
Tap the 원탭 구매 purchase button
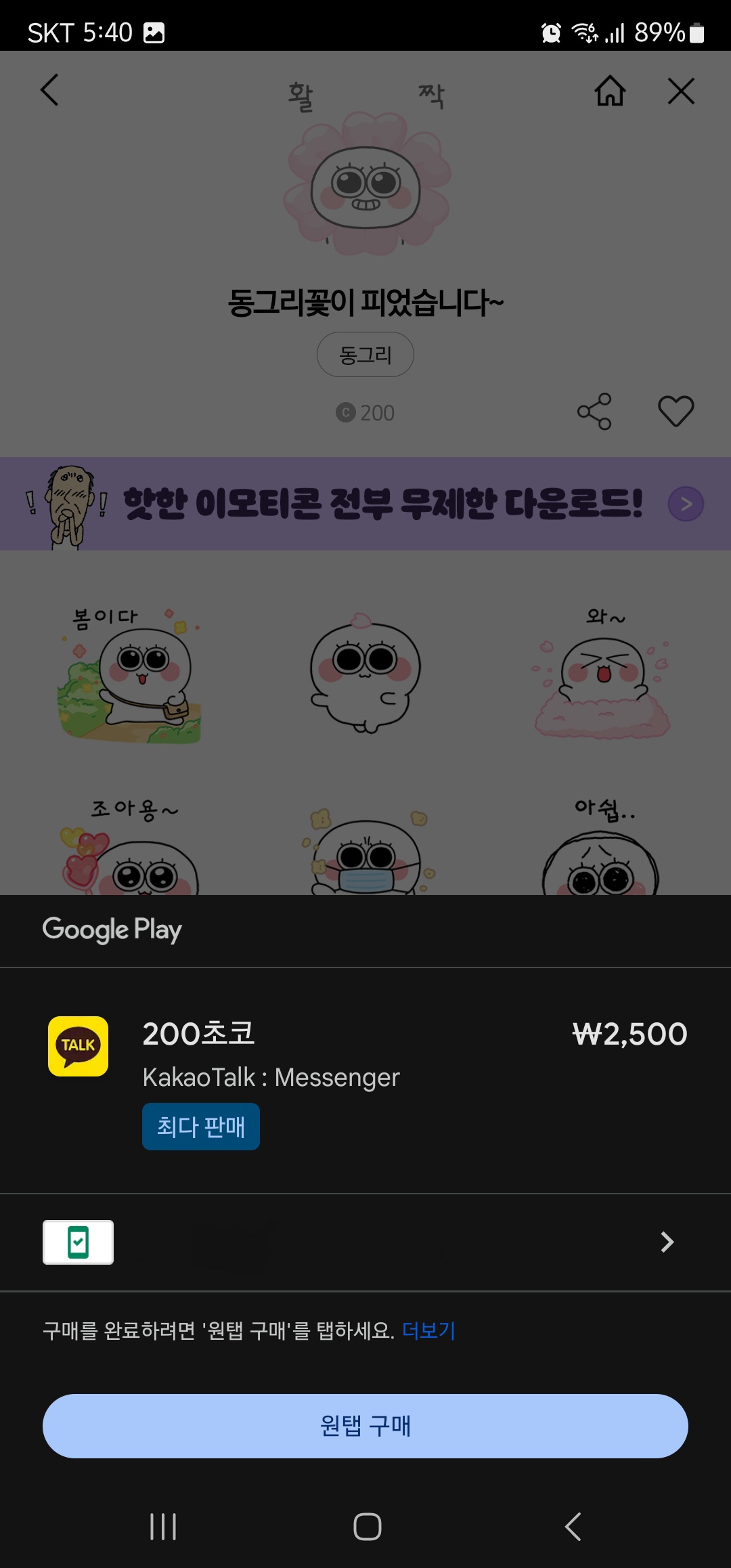coord(365,1425)
